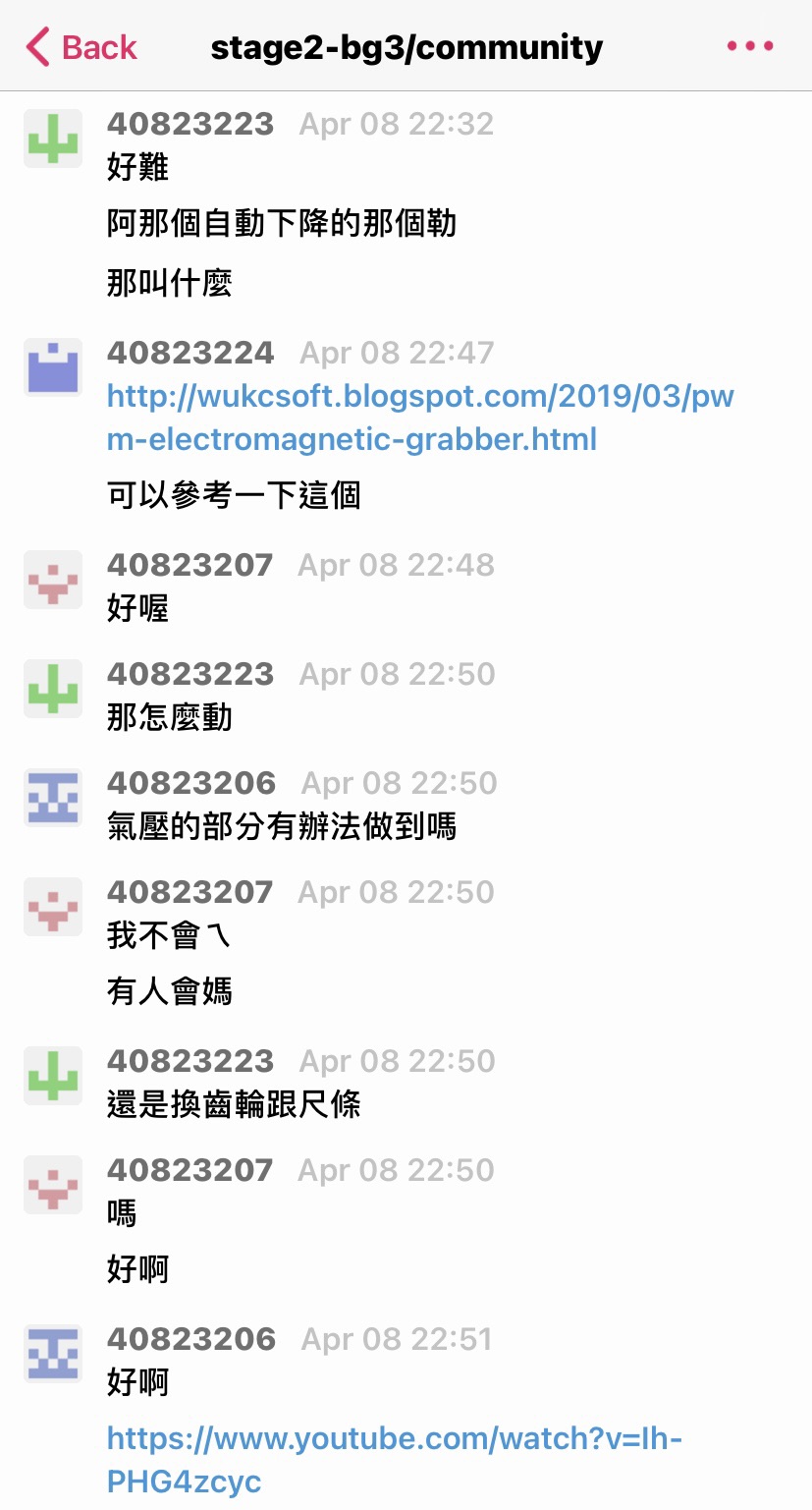Go back using the Back button
This screenshot has height=1510, width=812.
pos(81,46)
